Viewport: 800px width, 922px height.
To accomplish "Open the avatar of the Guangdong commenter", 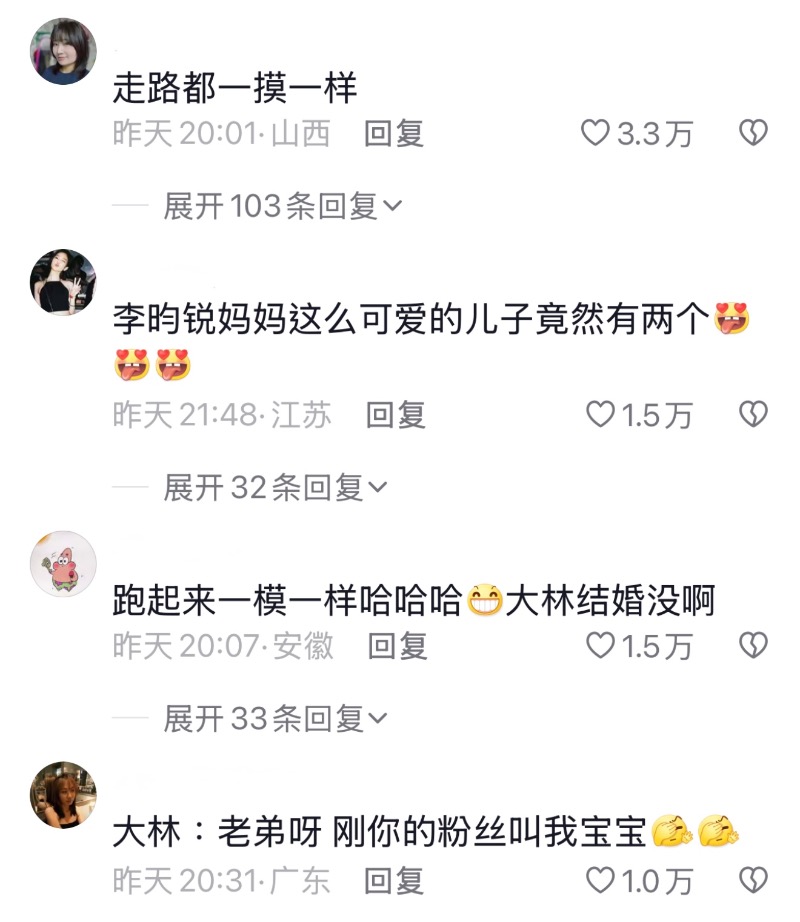I will tap(64, 795).
